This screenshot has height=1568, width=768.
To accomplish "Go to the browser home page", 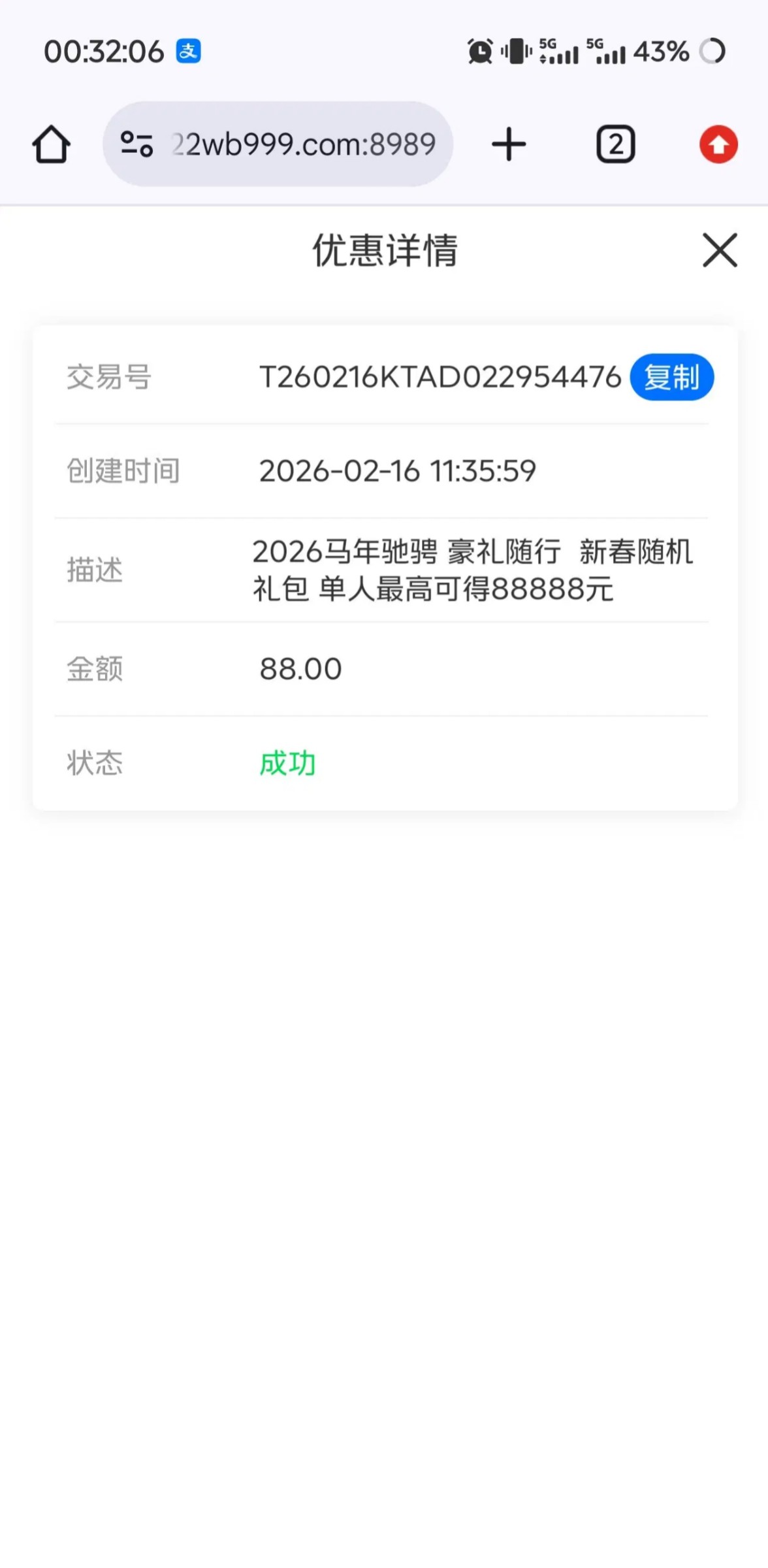I will point(51,144).
